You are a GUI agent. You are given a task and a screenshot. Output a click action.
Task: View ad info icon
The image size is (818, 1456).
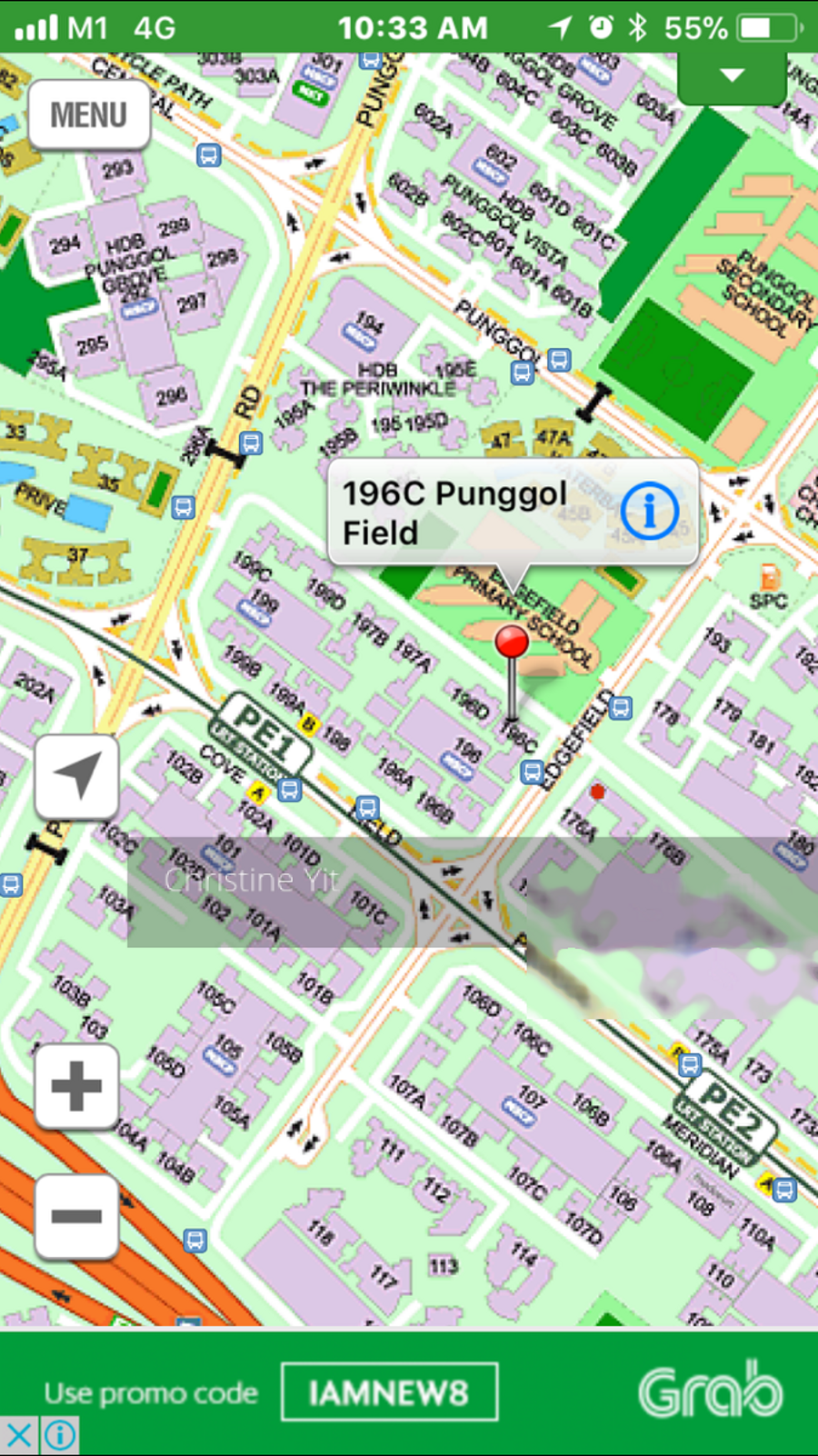[60, 1437]
